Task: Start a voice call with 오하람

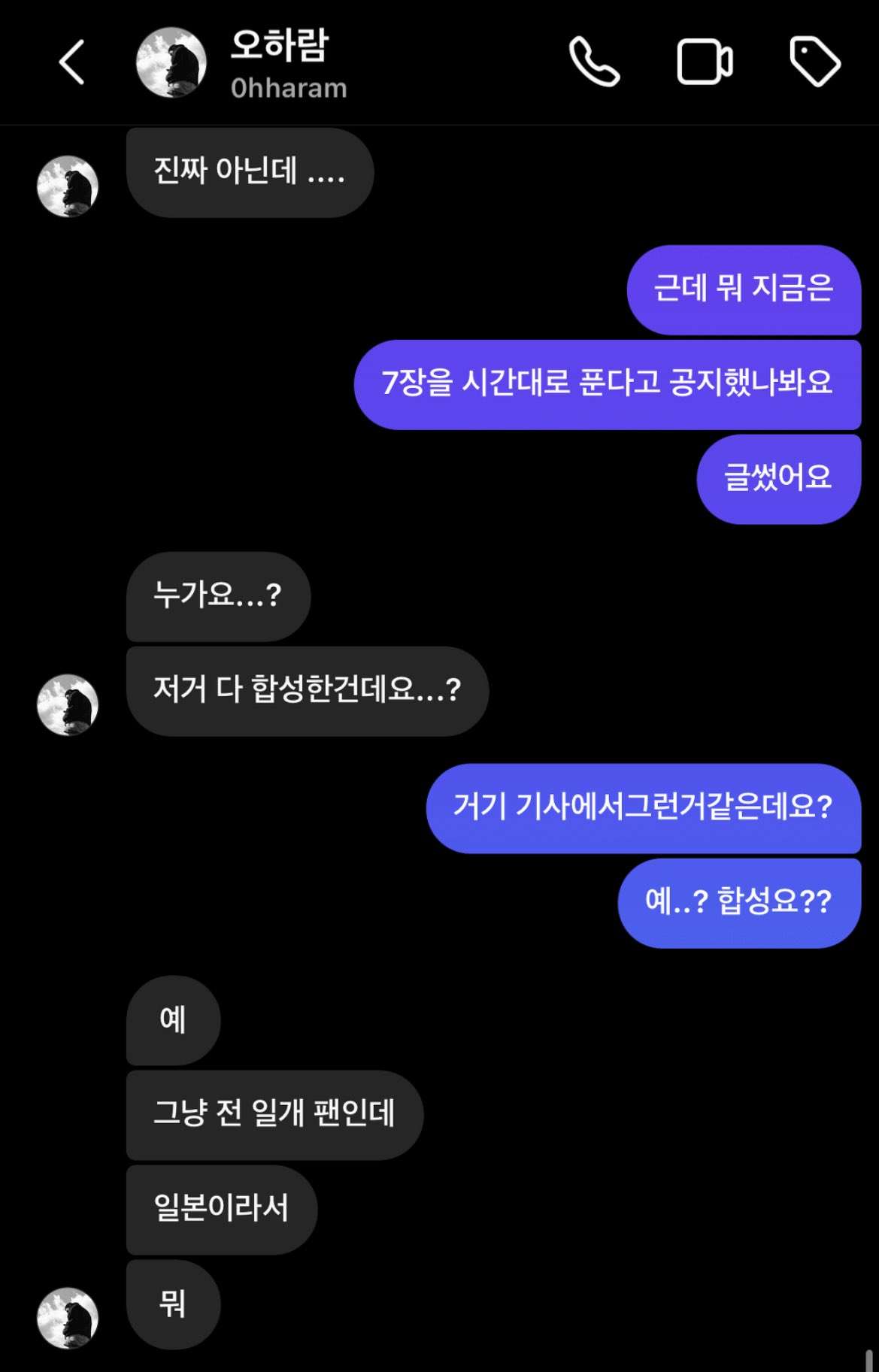Action: point(594,62)
